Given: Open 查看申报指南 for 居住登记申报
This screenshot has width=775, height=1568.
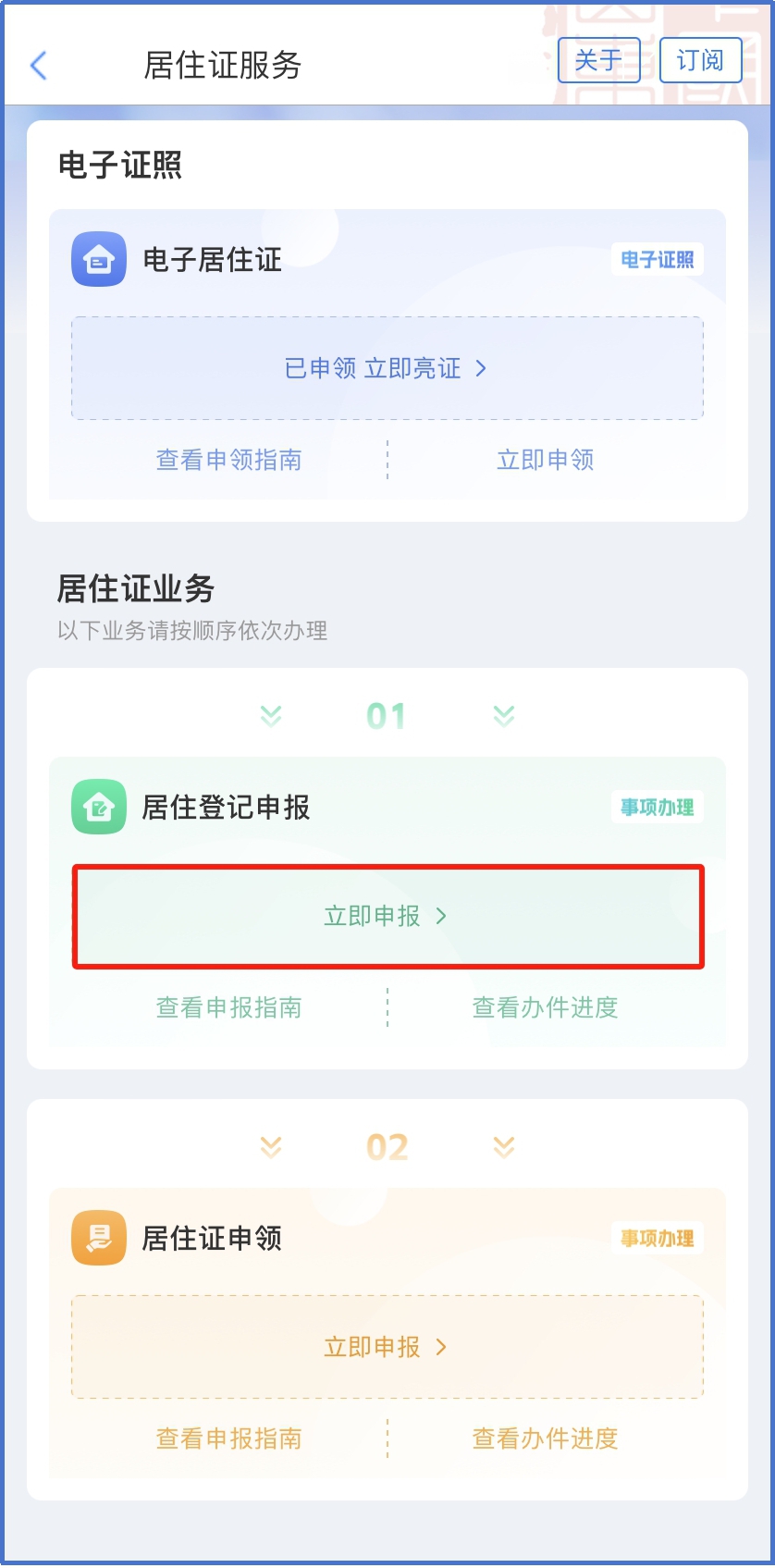Looking at the screenshot, I should pyautogui.click(x=228, y=1007).
